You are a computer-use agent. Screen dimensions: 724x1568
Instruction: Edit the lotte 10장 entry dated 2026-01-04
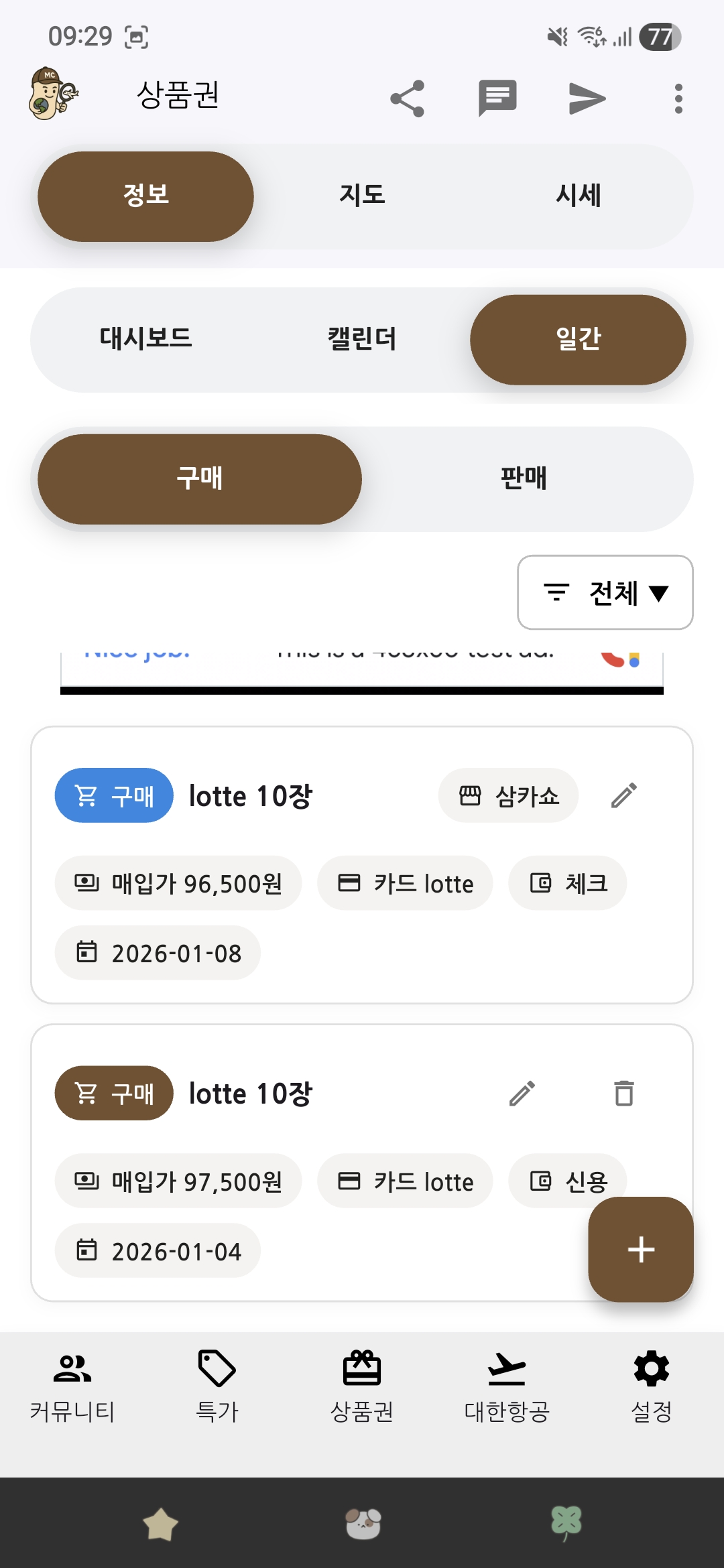click(522, 1093)
